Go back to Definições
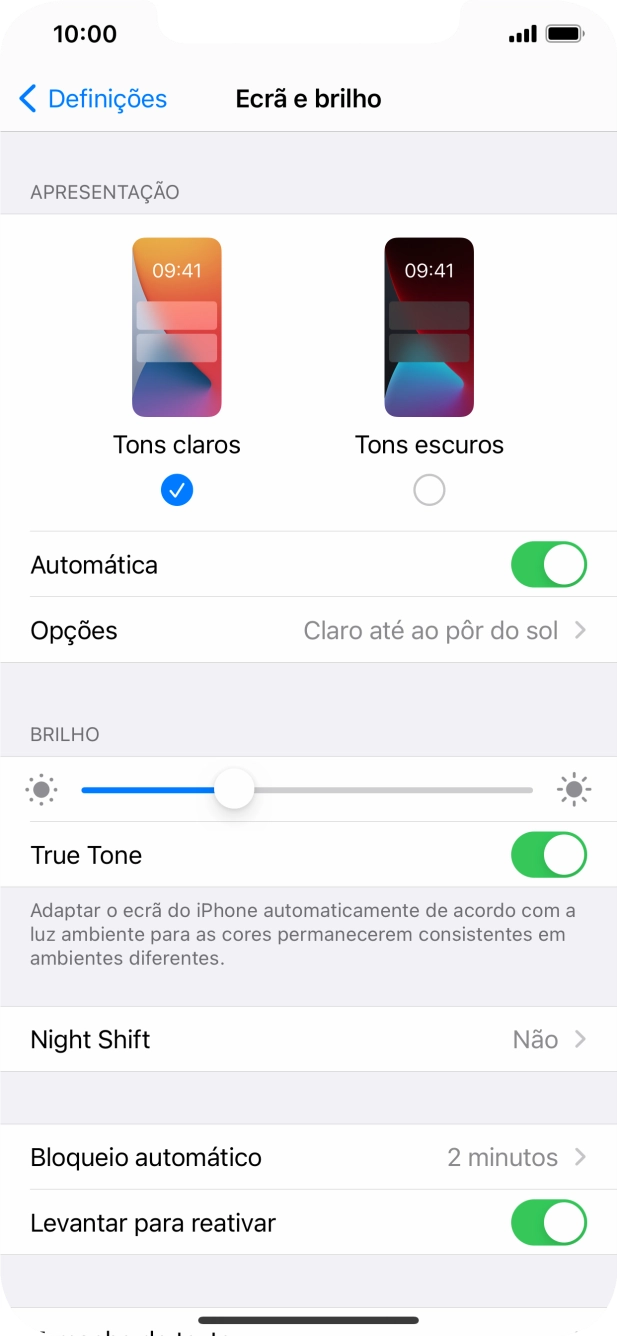This screenshot has height=1336, width=617. tap(92, 99)
